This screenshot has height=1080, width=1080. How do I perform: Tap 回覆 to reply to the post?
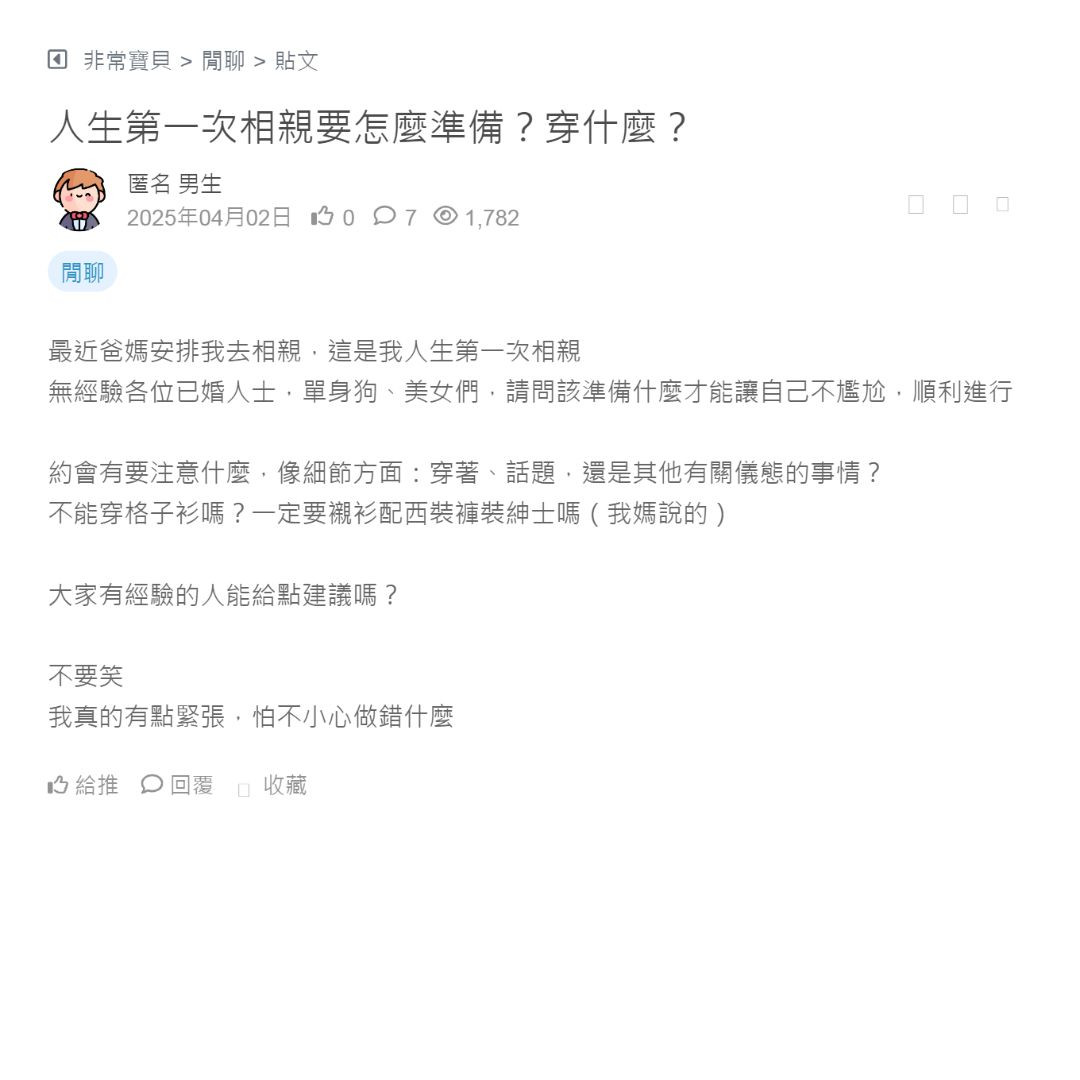(x=178, y=785)
